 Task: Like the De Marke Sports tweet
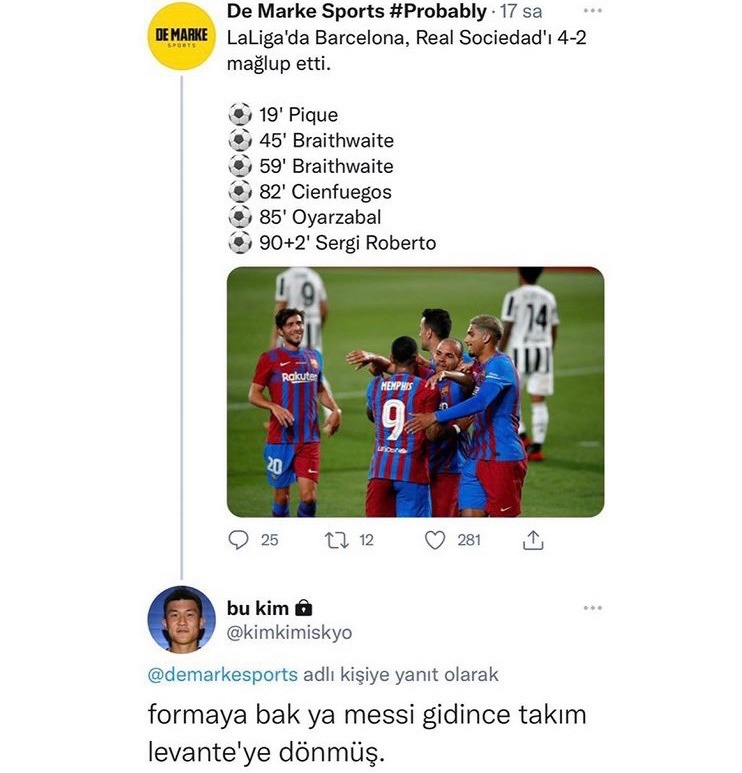tap(435, 540)
